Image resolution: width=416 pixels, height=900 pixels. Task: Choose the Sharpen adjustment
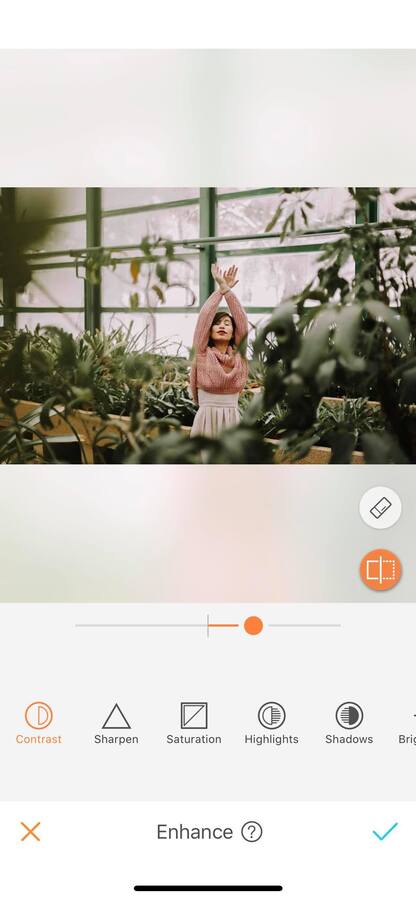(116, 723)
